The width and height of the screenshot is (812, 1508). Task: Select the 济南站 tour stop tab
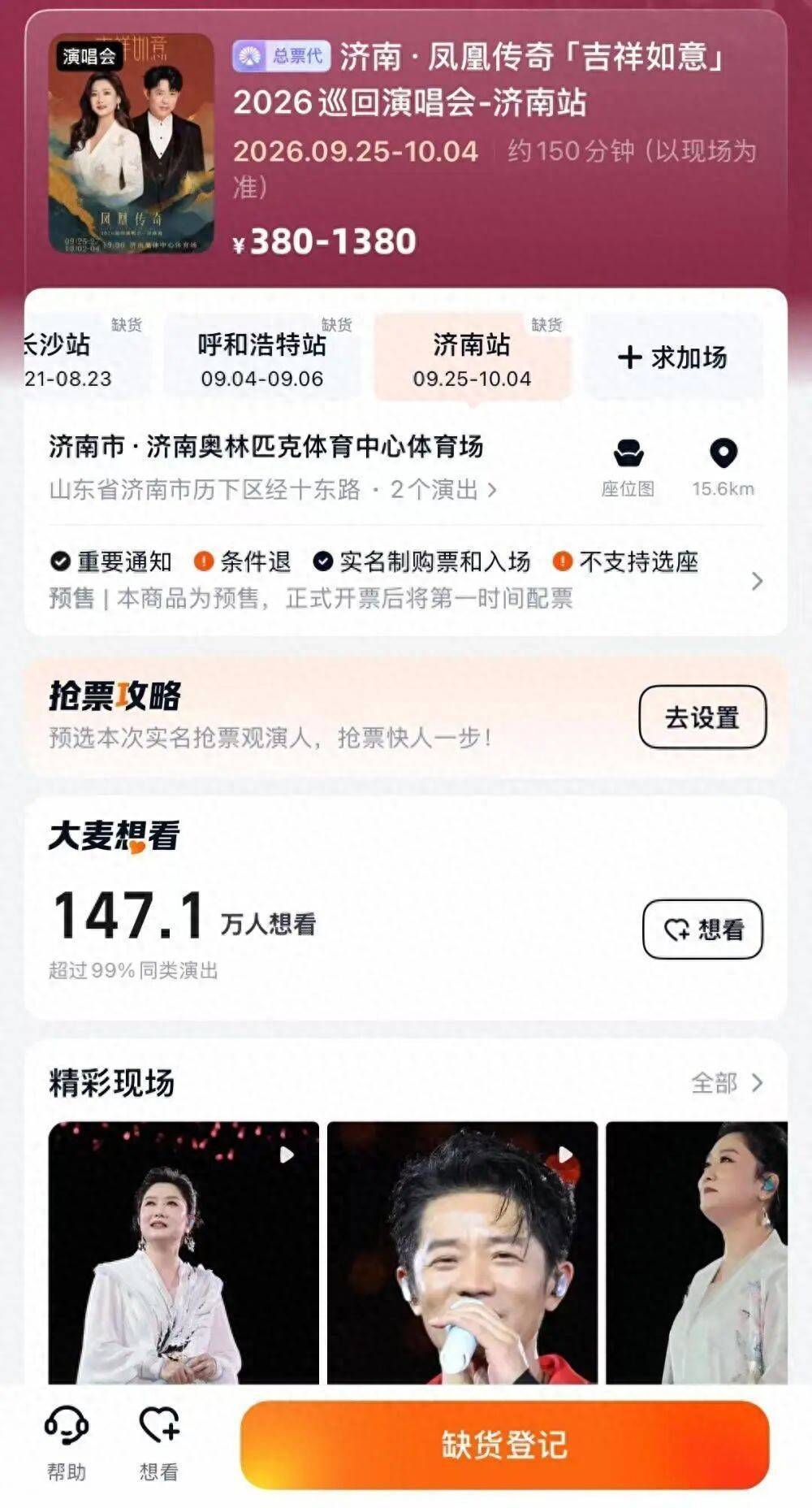tap(473, 357)
